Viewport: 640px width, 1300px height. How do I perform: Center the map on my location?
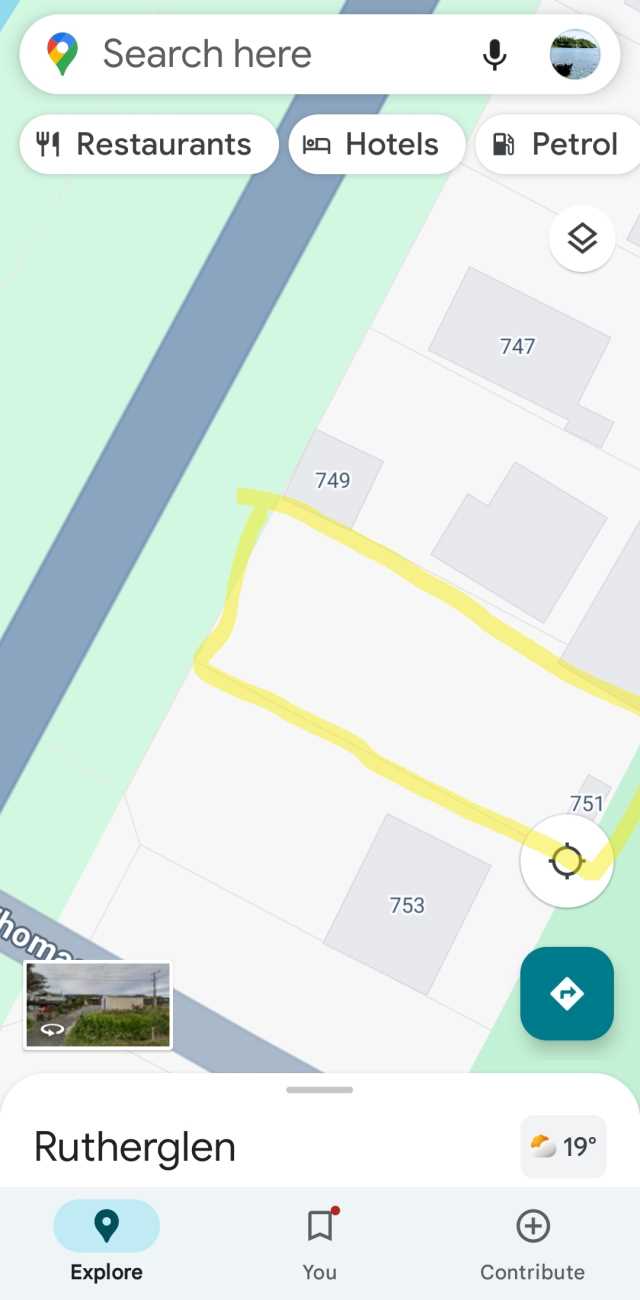(x=567, y=860)
